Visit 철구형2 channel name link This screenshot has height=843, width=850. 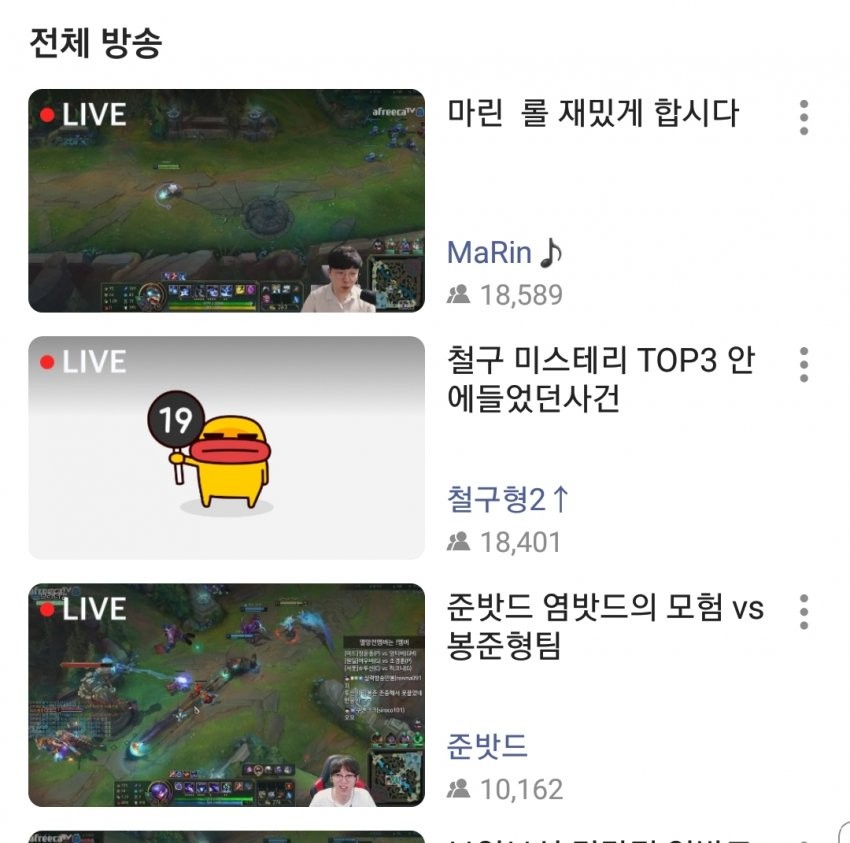(507, 499)
